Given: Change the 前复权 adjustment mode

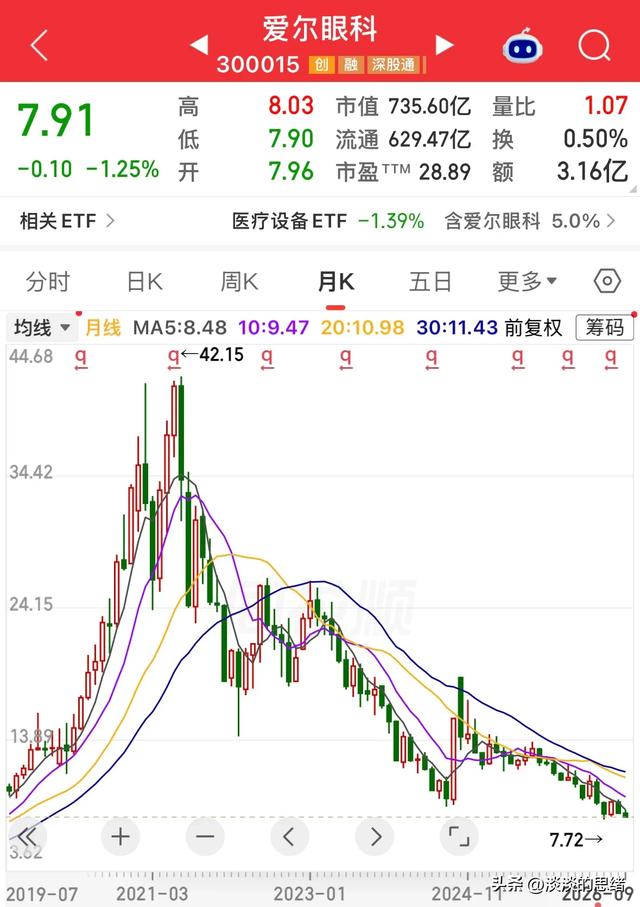Looking at the screenshot, I should 533,328.
